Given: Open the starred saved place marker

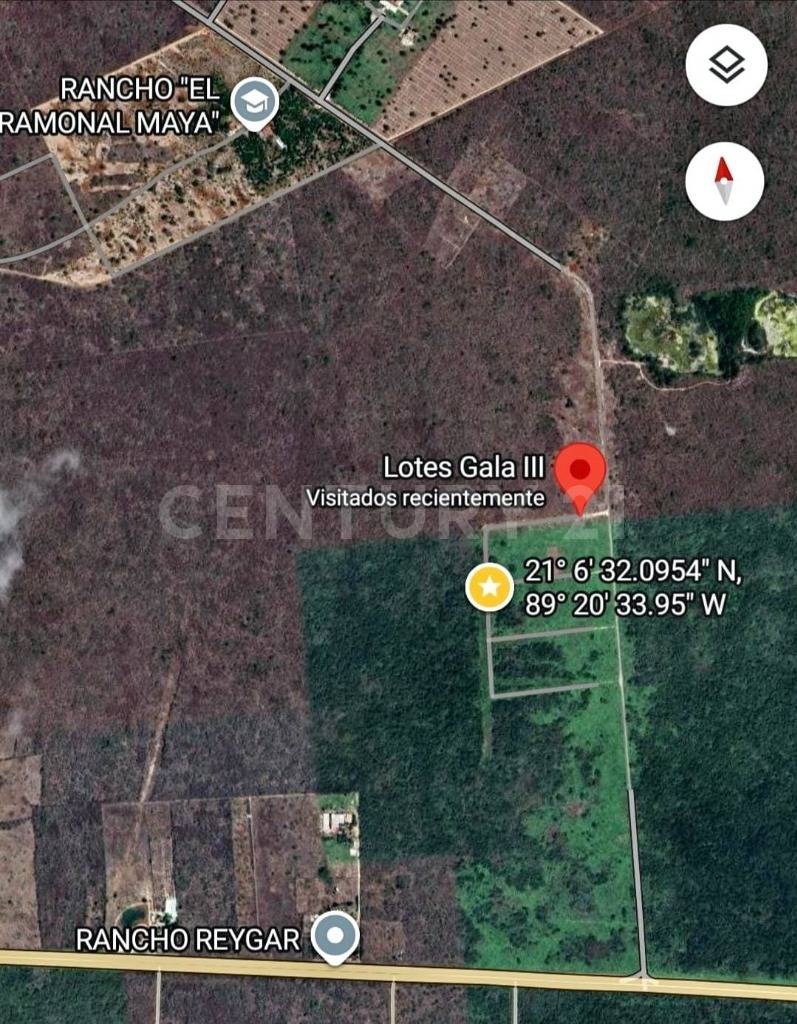Looking at the screenshot, I should click(490, 587).
